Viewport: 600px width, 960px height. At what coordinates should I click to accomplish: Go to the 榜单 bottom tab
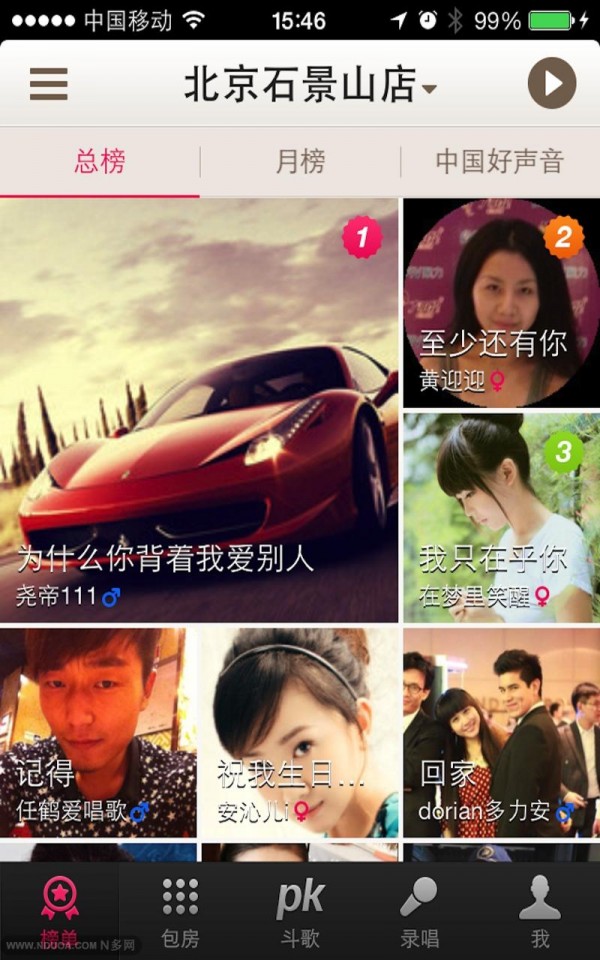pos(60,910)
